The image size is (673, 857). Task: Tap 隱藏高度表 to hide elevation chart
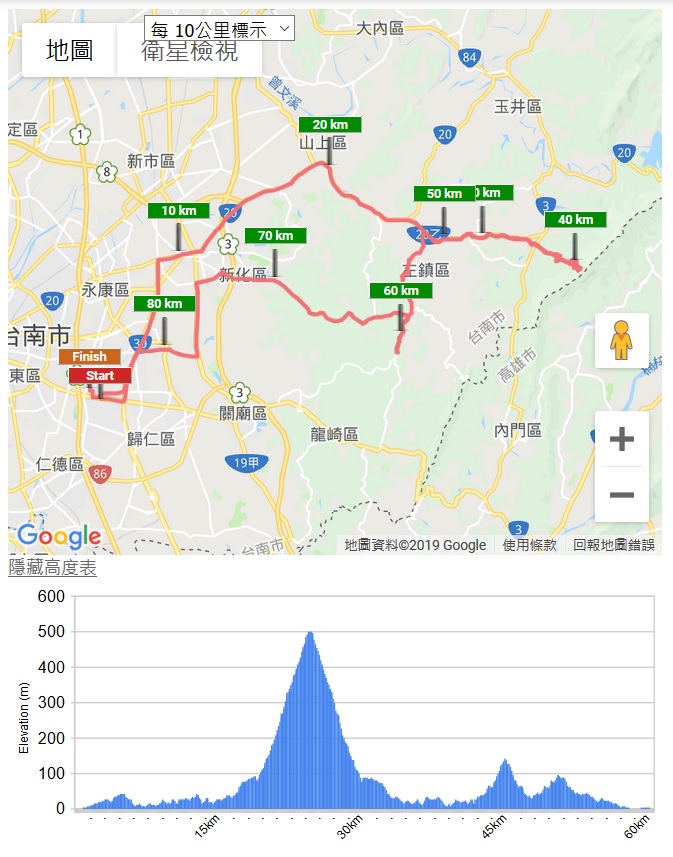point(53,568)
